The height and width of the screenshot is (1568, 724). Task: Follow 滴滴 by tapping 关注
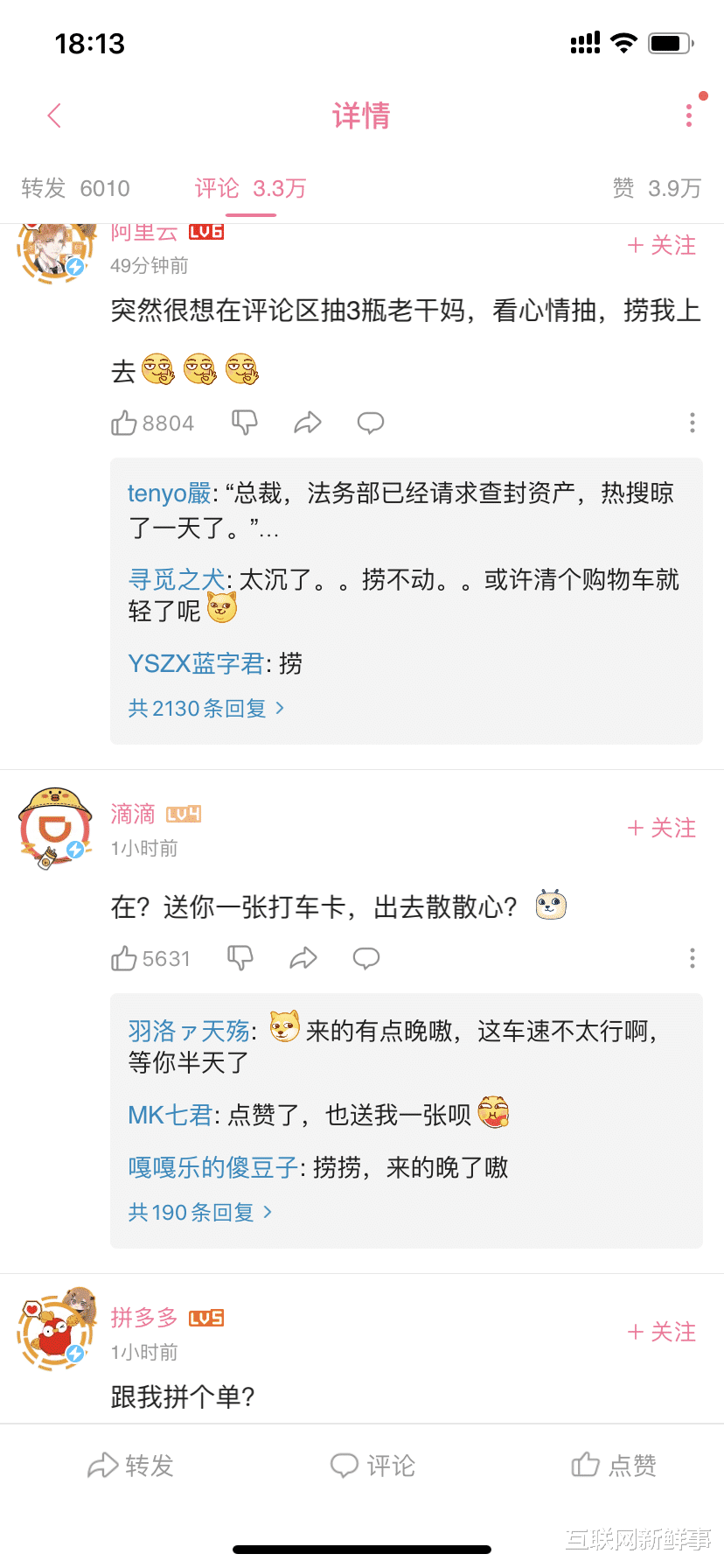(662, 828)
